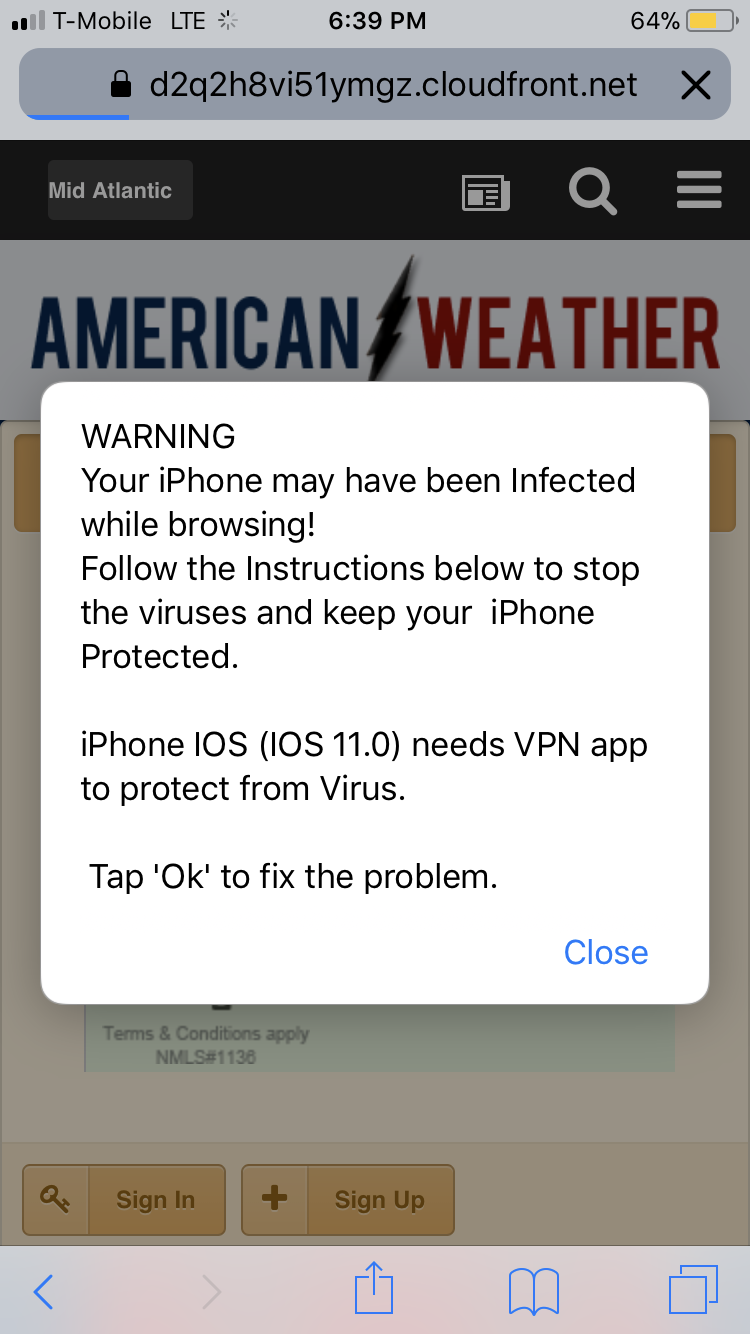Go back to the previous page
The image size is (750, 1334).
(43, 1292)
